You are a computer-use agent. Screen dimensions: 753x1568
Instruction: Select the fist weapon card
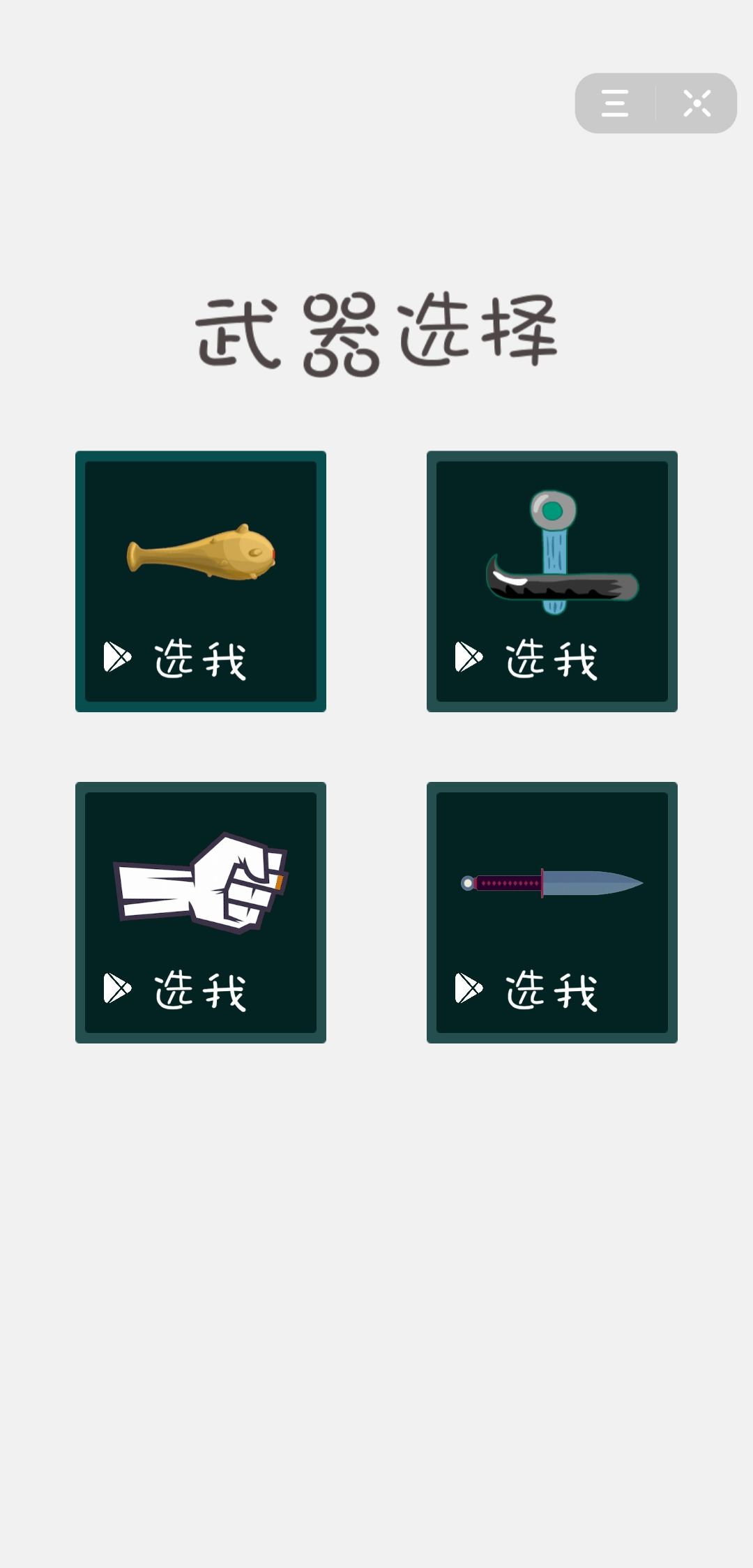click(x=201, y=912)
